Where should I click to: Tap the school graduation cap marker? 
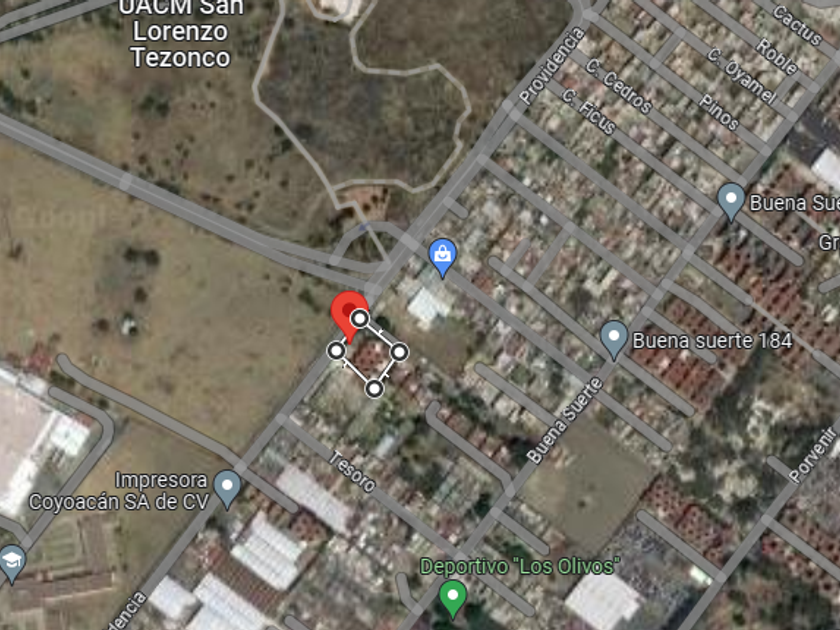11,560
